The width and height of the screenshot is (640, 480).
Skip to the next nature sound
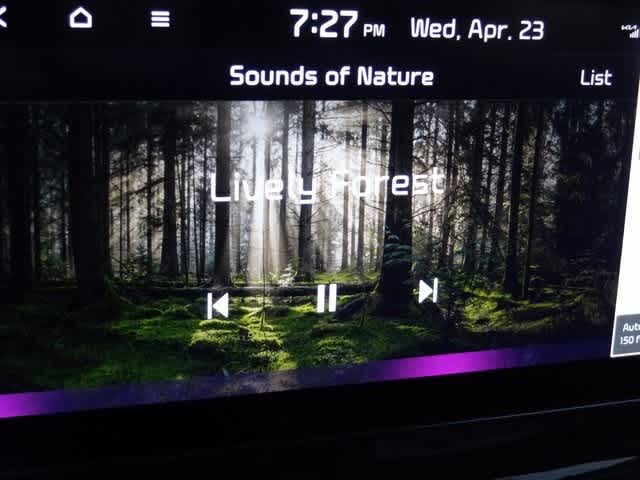pos(428,291)
